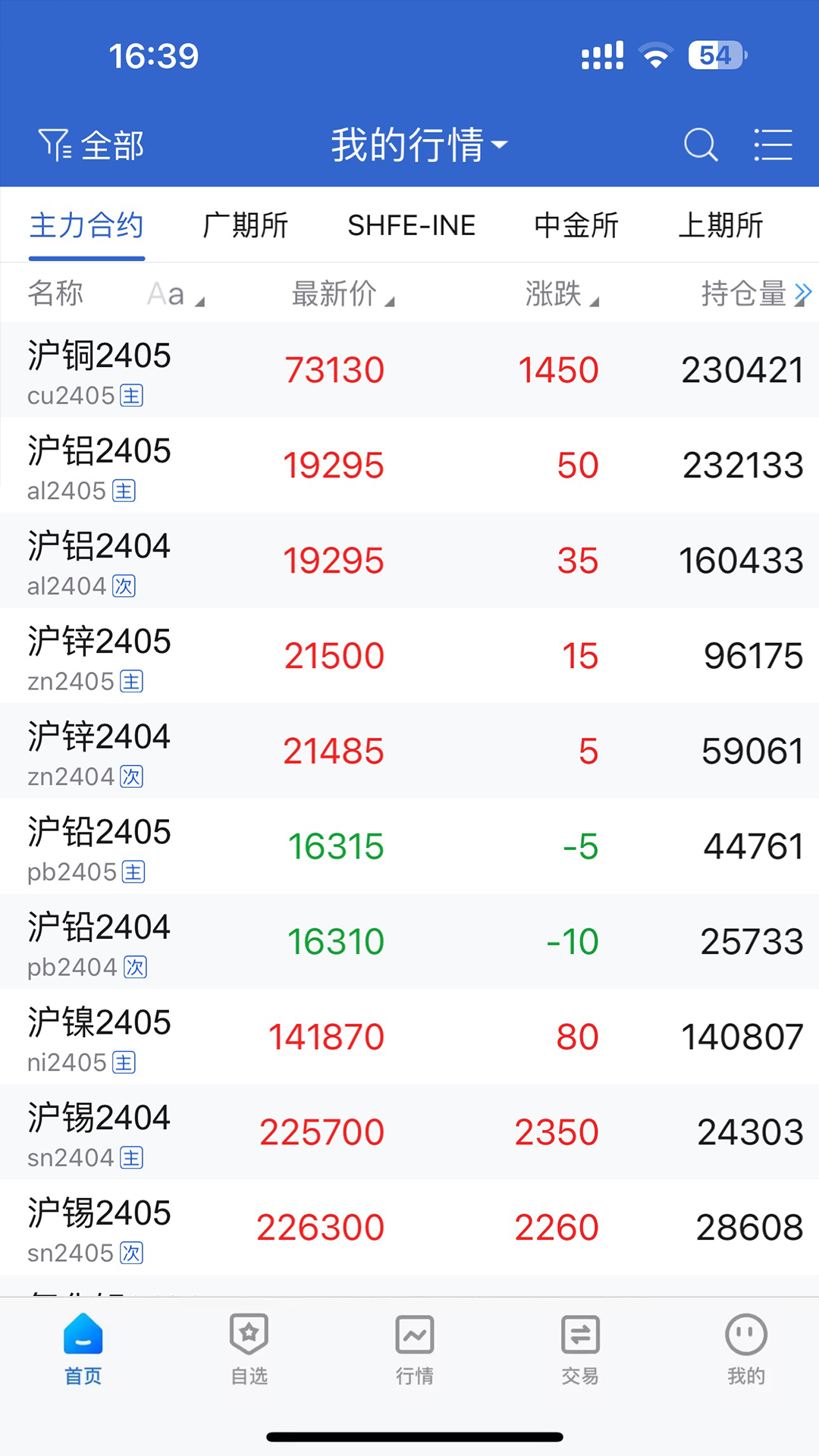819x1456 pixels.
Task: Select the 上期所 tab
Action: tap(720, 225)
